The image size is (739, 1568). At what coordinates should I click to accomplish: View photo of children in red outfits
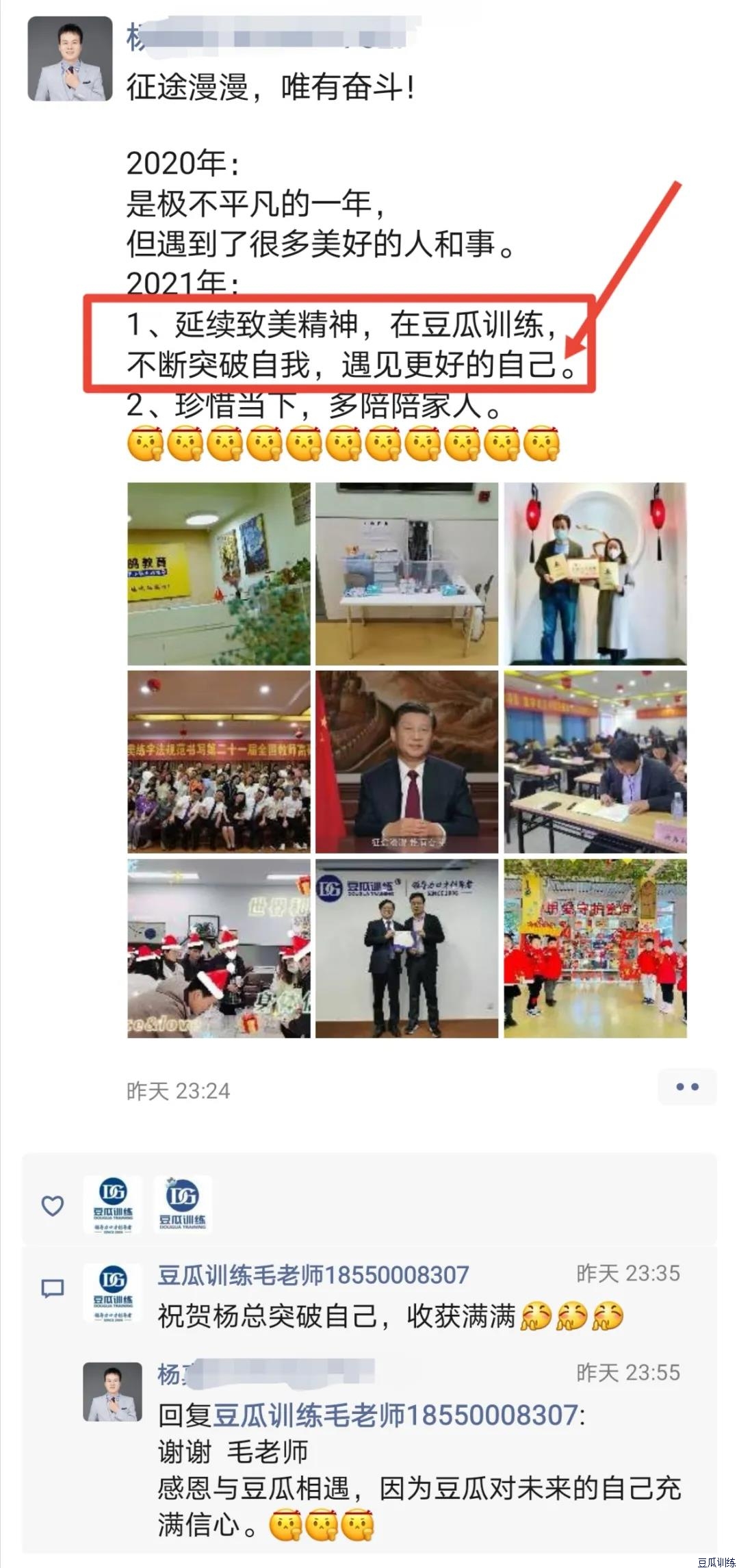coord(595,949)
